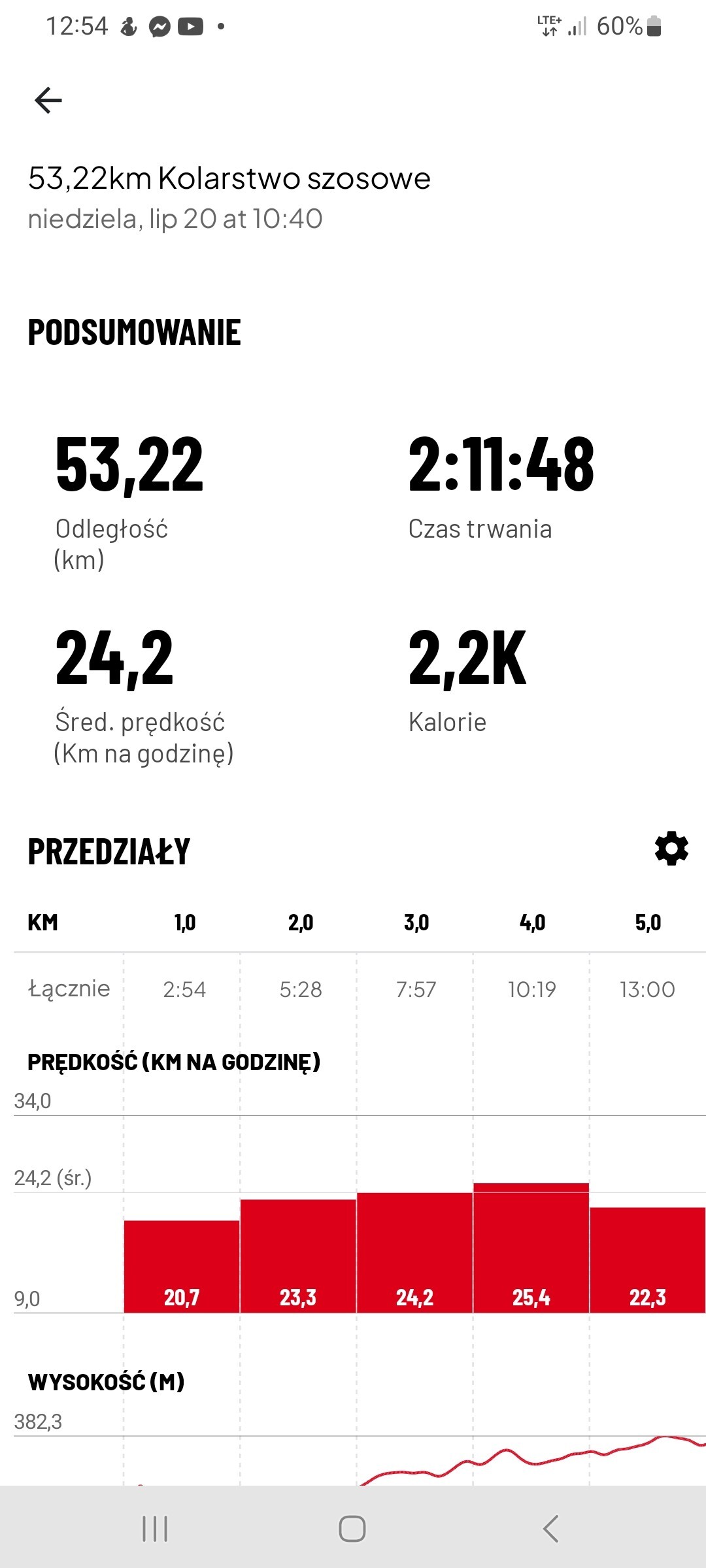Go back using the top arrow
This screenshot has width=706, height=1568.
pos(48,101)
